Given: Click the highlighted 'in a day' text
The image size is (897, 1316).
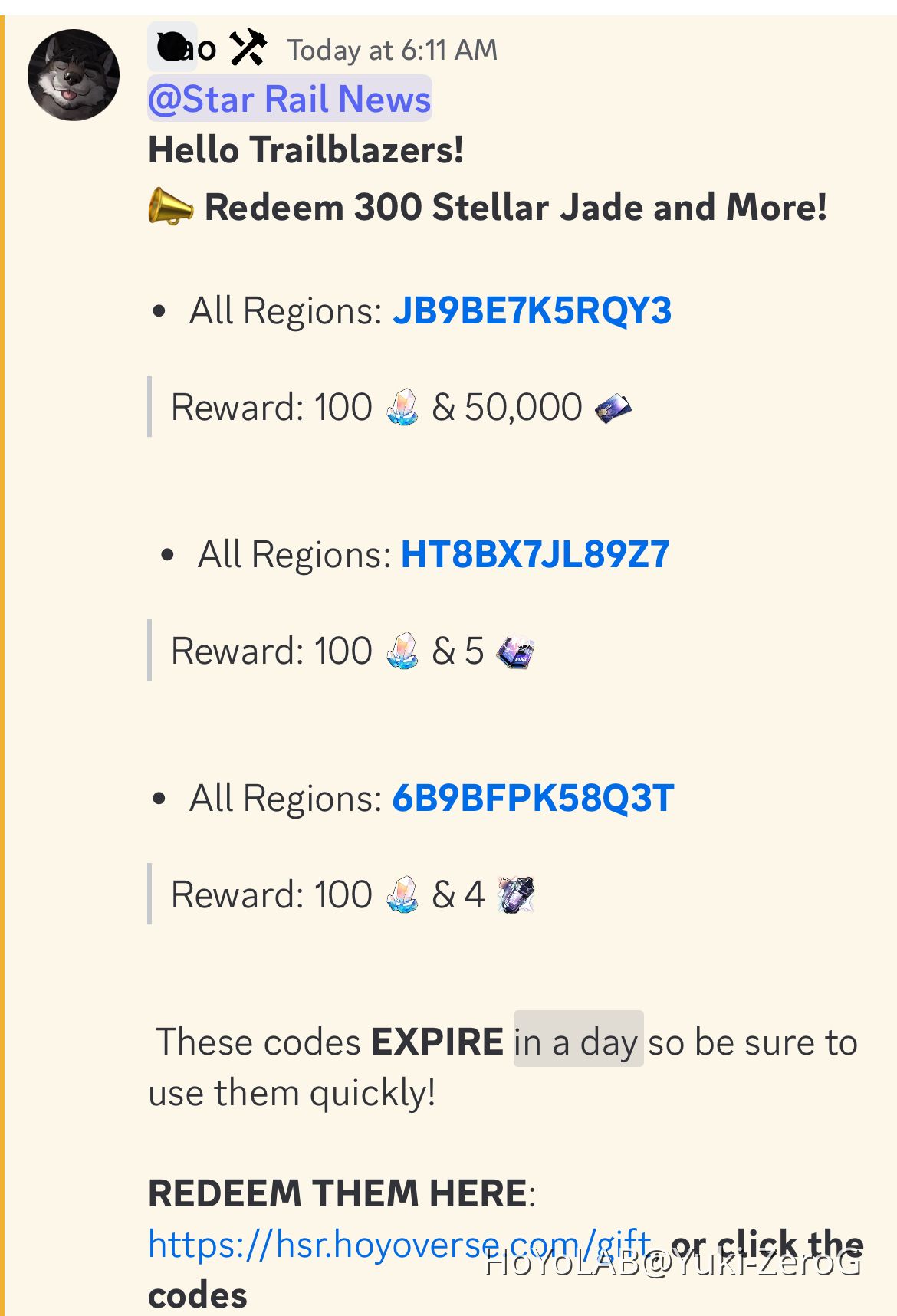Looking at the screenshot, I should pyautogui.click(x=579, y=1041).
